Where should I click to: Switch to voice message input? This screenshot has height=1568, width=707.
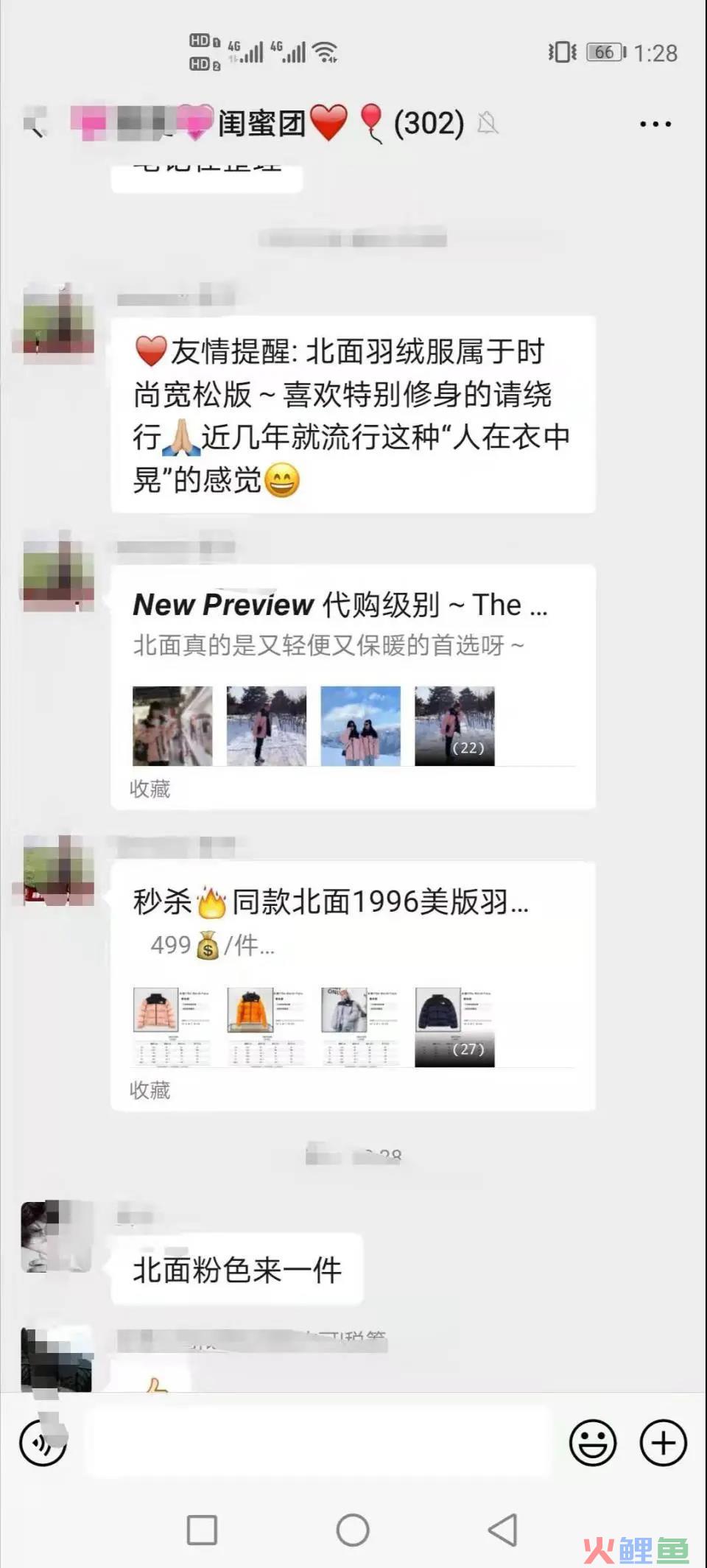pyautogui.click(x=43, y=1442)
